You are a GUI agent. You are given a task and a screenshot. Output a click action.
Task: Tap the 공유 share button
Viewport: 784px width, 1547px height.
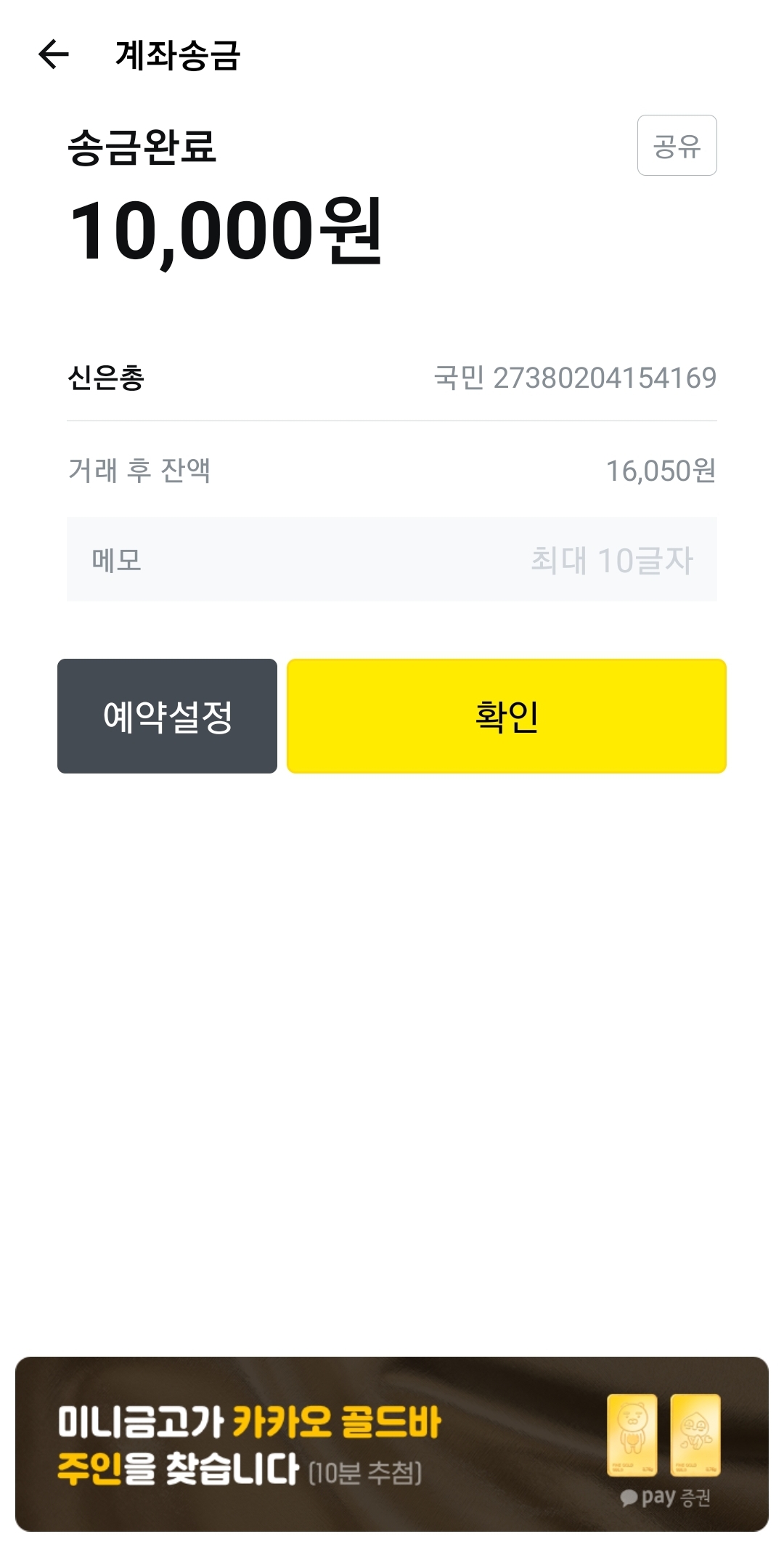point(677,145)
